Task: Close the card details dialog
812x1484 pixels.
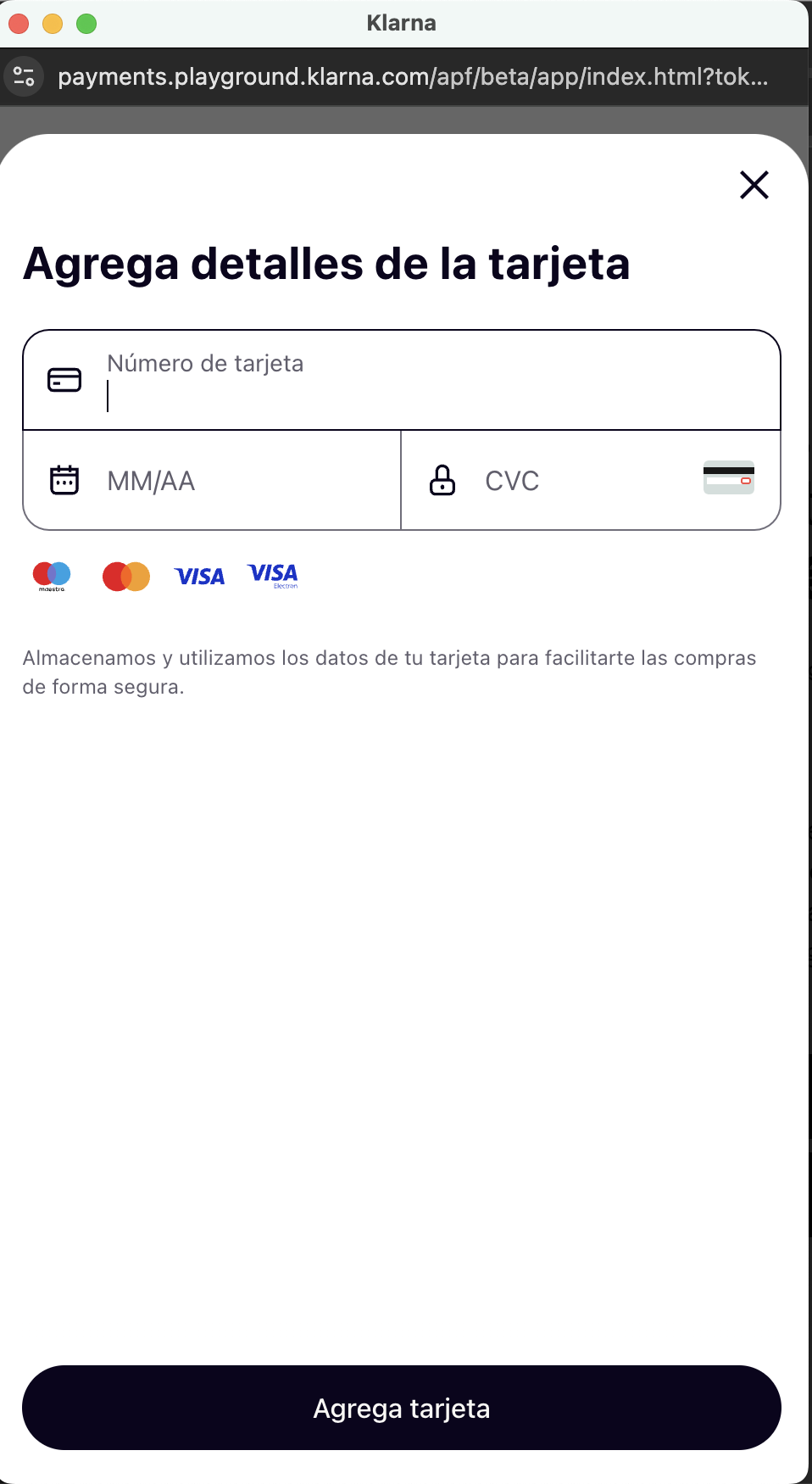Action: [x=754, y=185]
